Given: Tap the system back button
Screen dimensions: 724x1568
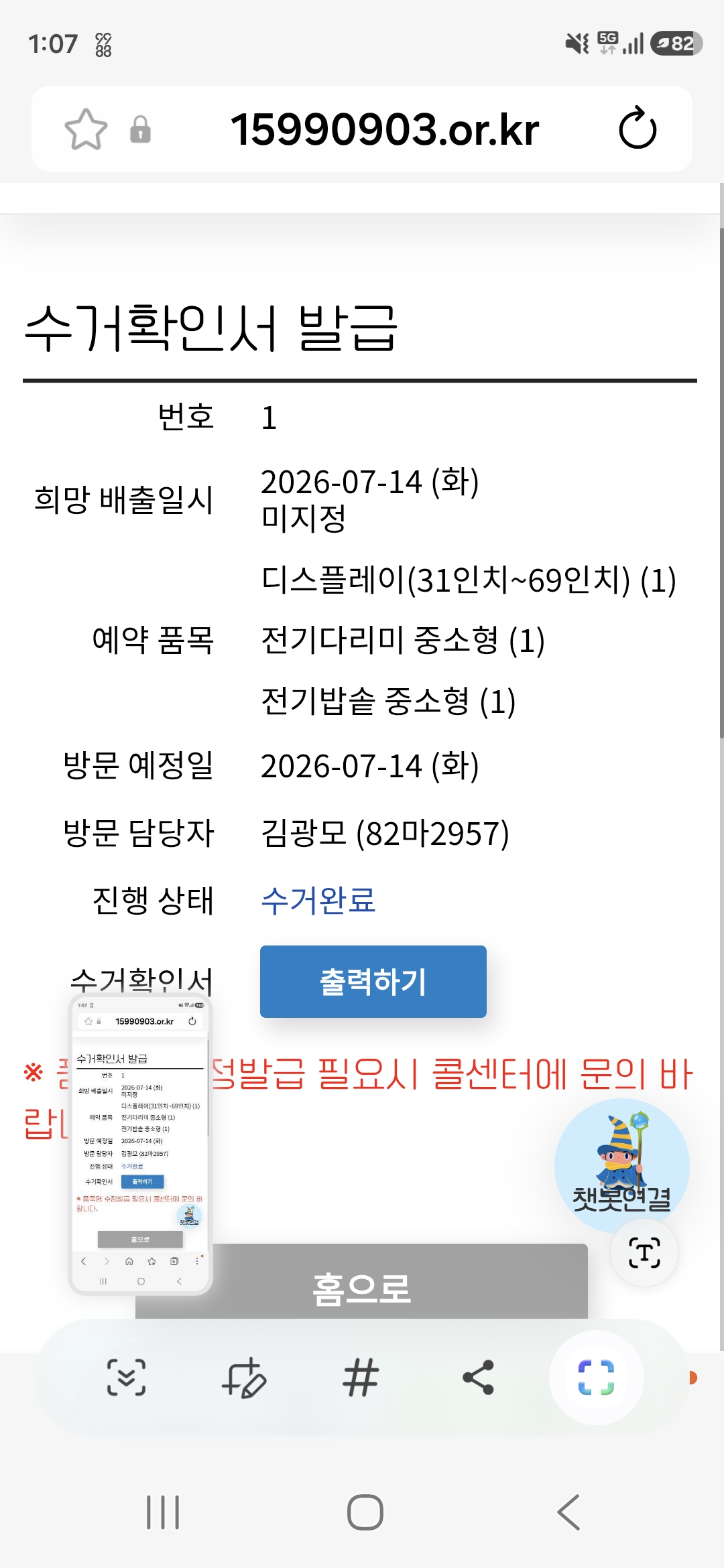Looking at the screenshot, I should [x=568, y=1512].
